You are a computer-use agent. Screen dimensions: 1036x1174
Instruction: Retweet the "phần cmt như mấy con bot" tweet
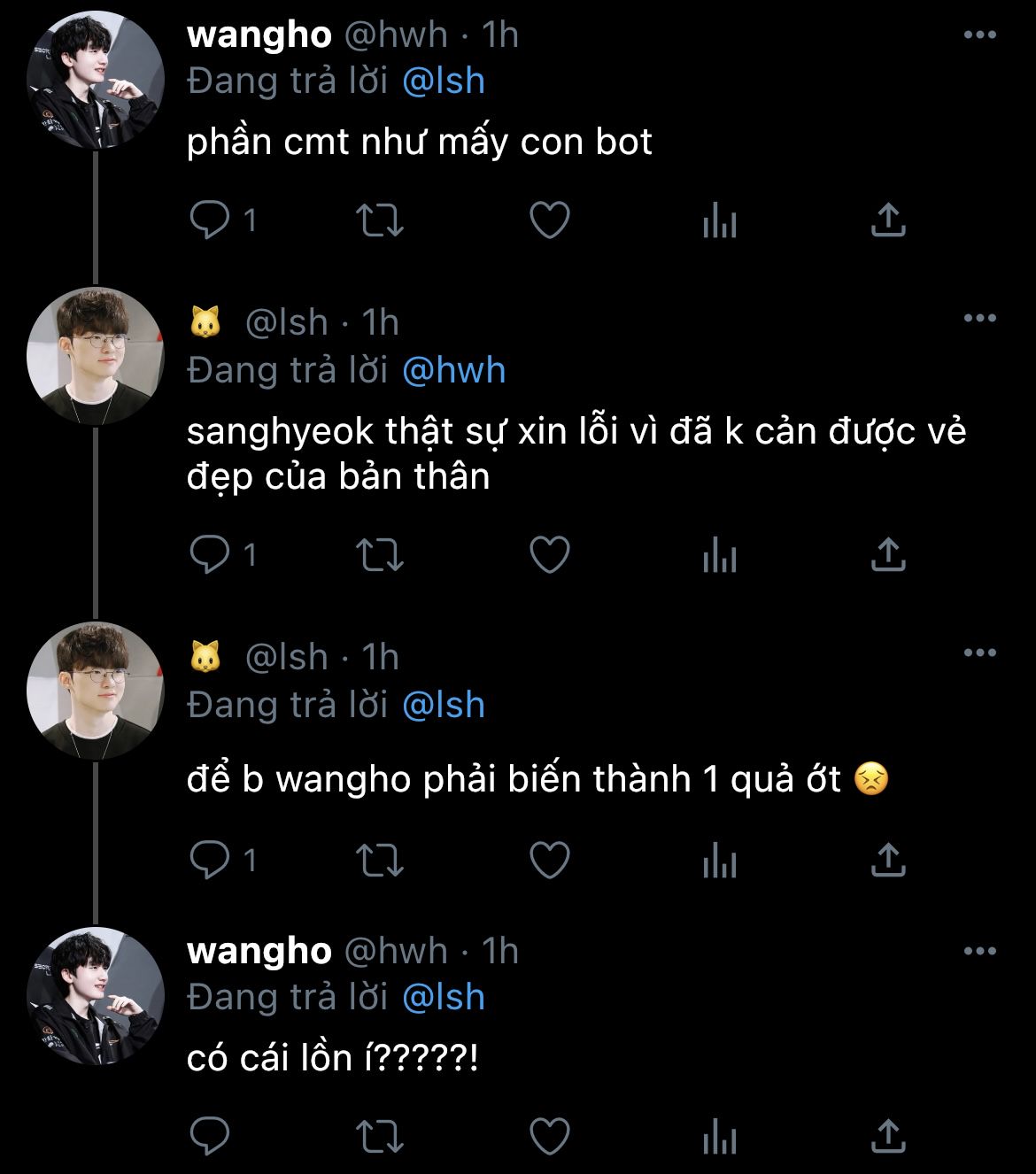click(379, 220)
